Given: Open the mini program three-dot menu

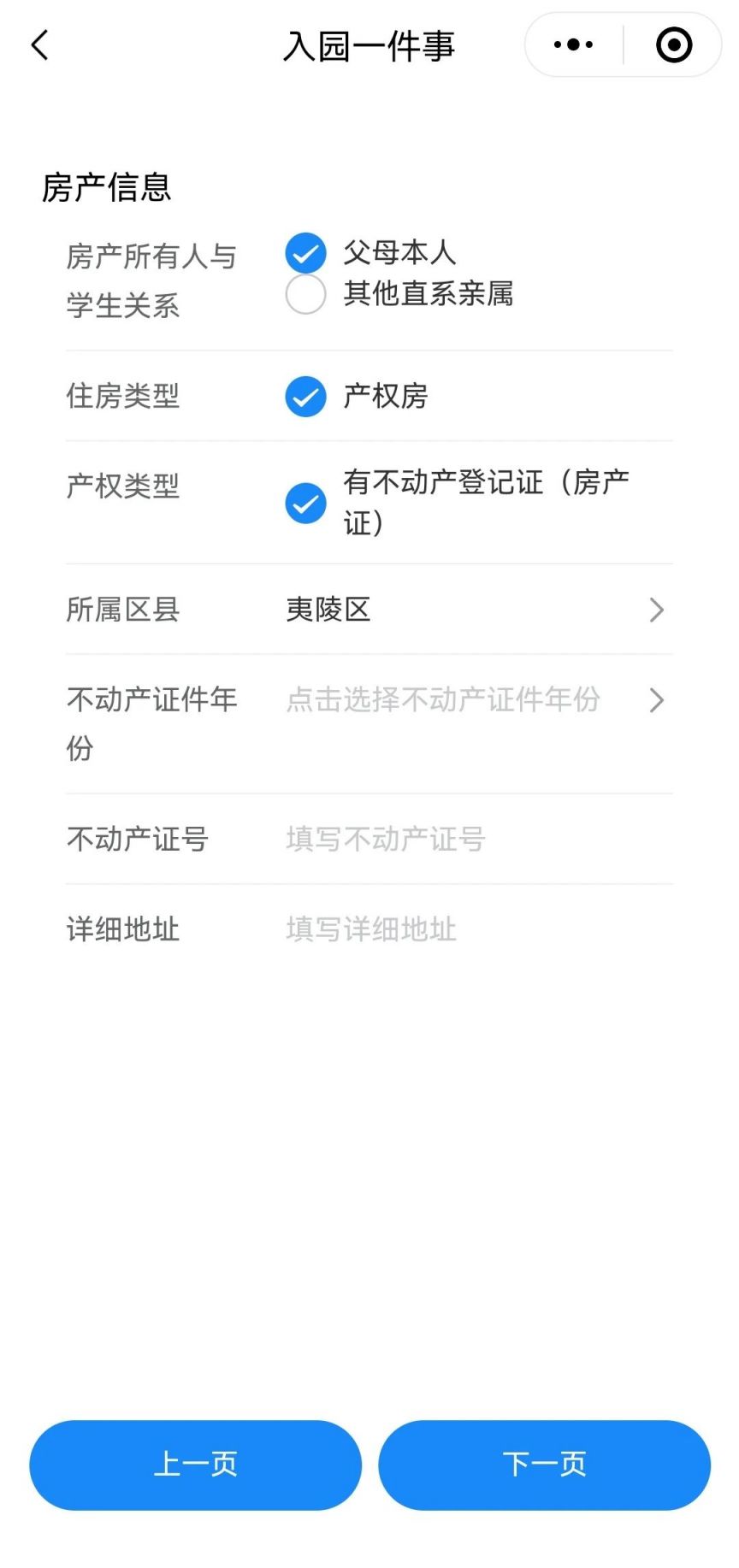Looking at the screenshot, I should (573, 45).
